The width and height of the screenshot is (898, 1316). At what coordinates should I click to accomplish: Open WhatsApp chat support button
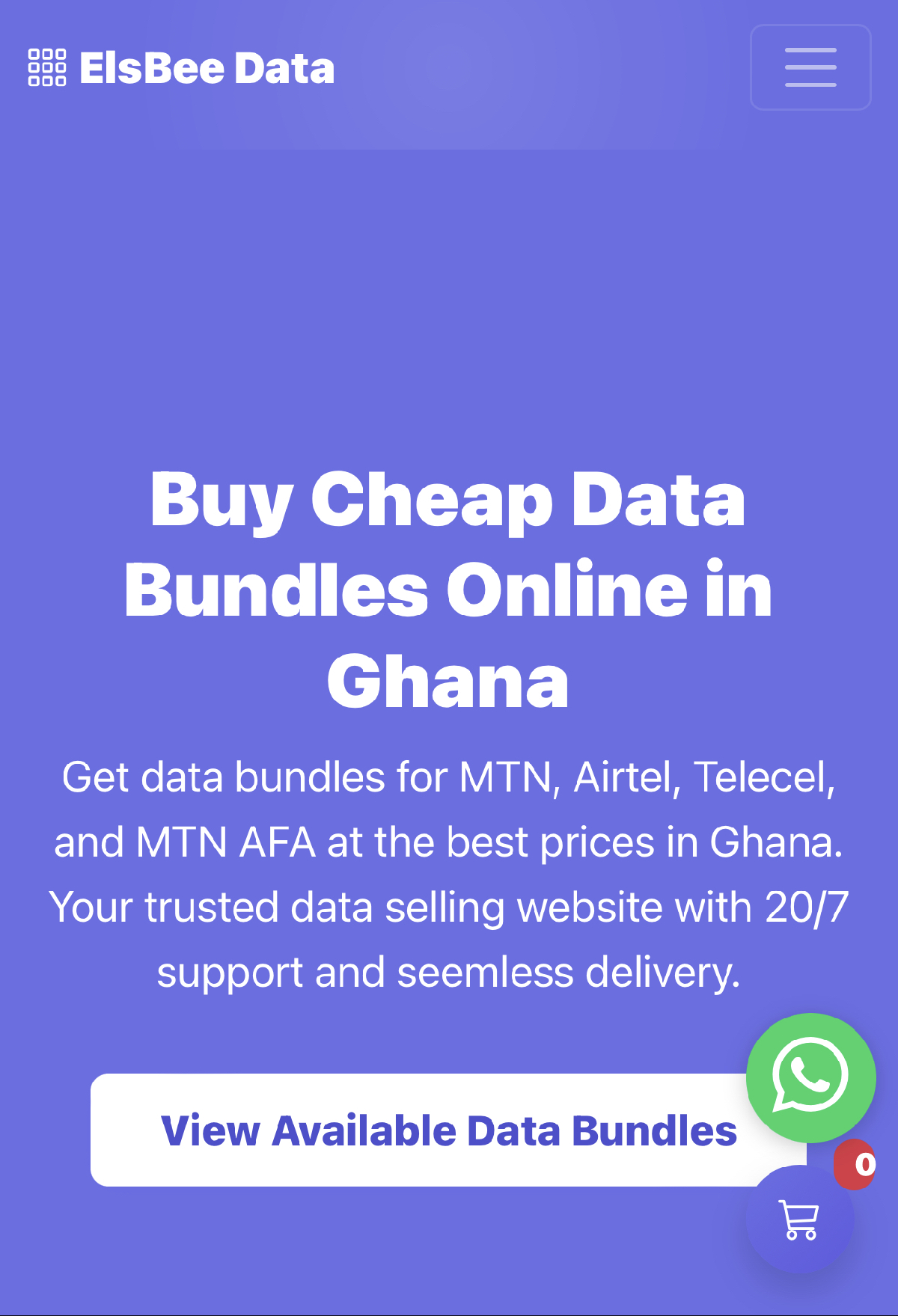(810, 1077)
